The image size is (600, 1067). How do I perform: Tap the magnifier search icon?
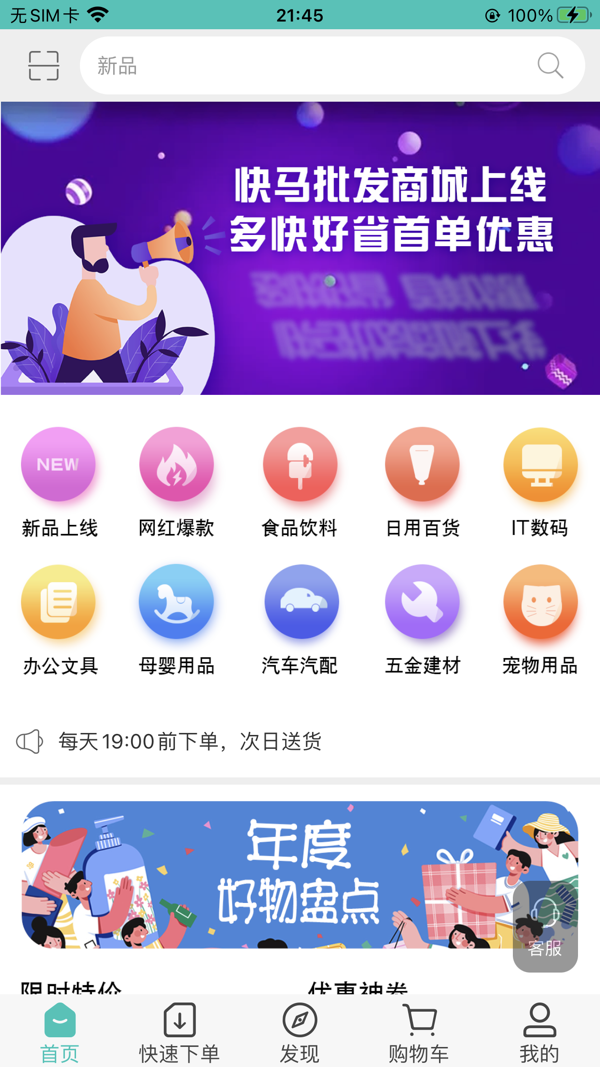[550, 66]
